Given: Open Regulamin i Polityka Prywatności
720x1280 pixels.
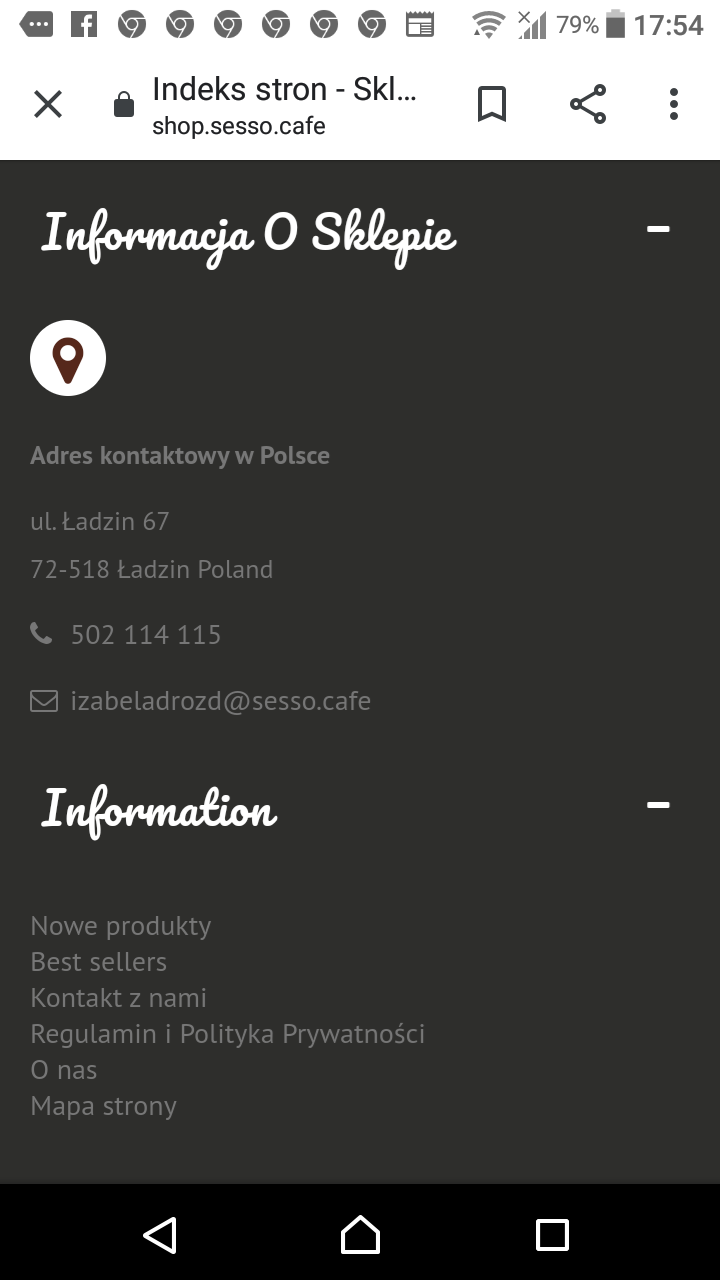Looking at the screenshot, I should (x=228, y=1034).
